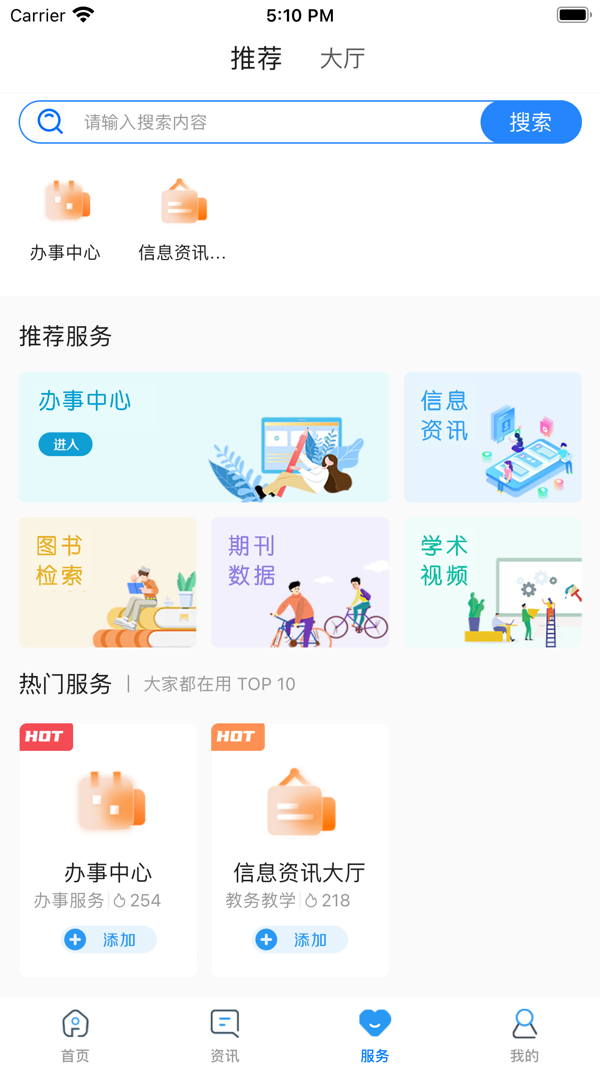The image size is (600, 1067).
Task: Select the 服务 bottom tab
Action: tap(375, 1034)
